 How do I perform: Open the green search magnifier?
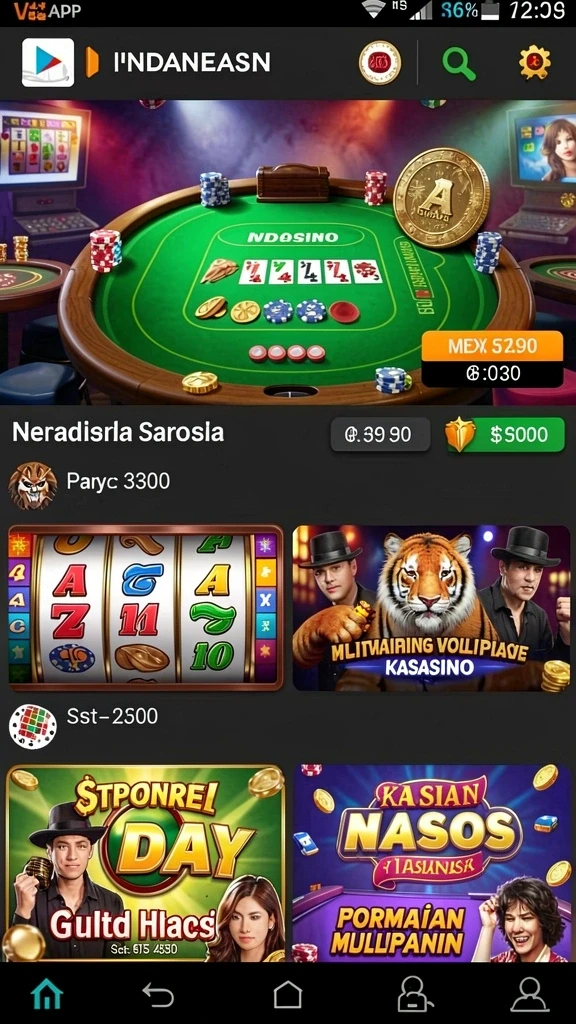click(x=458, y=64)
